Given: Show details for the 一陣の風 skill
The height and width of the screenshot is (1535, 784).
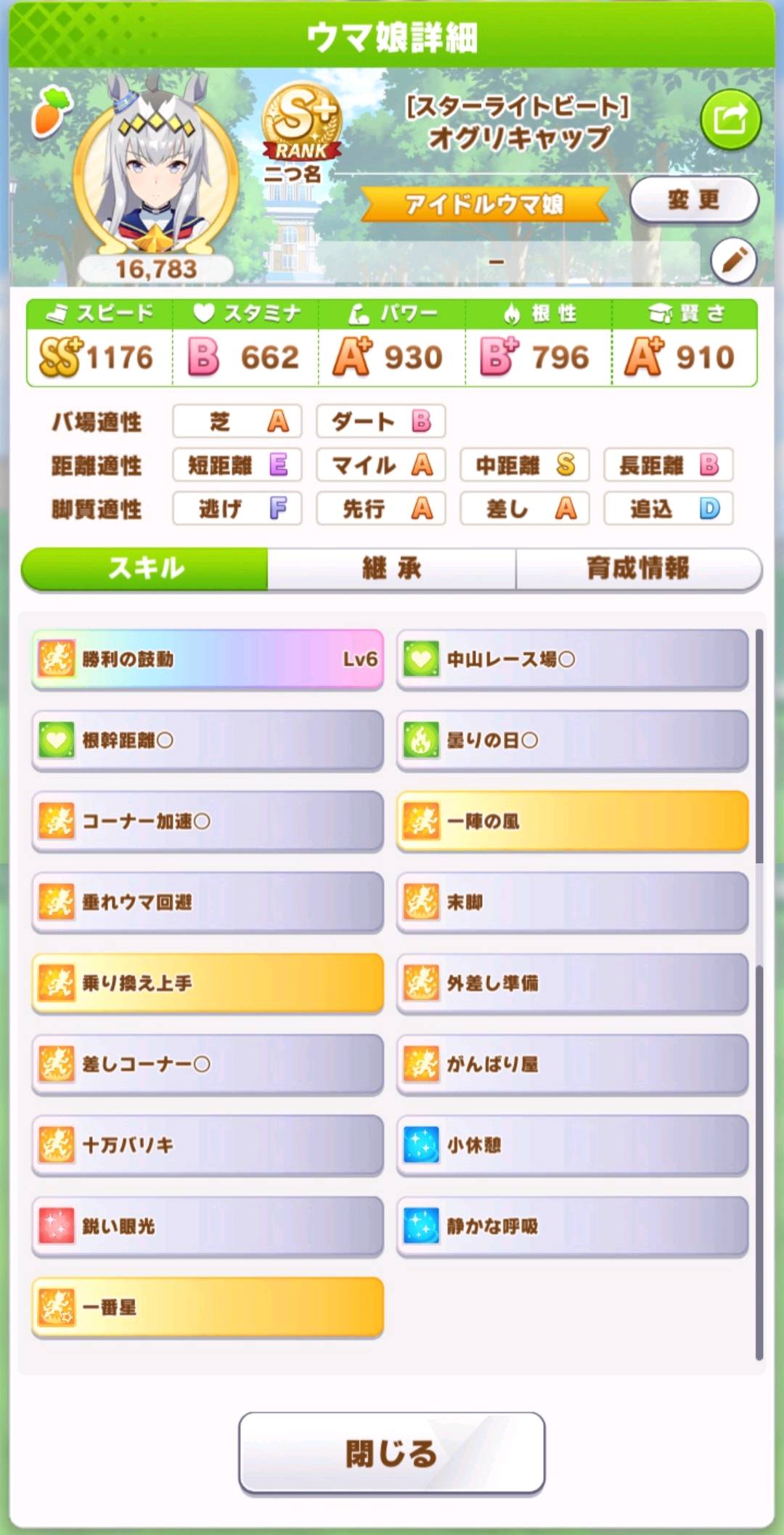Looking at the screenshot, I should click(x=572, y=821).
